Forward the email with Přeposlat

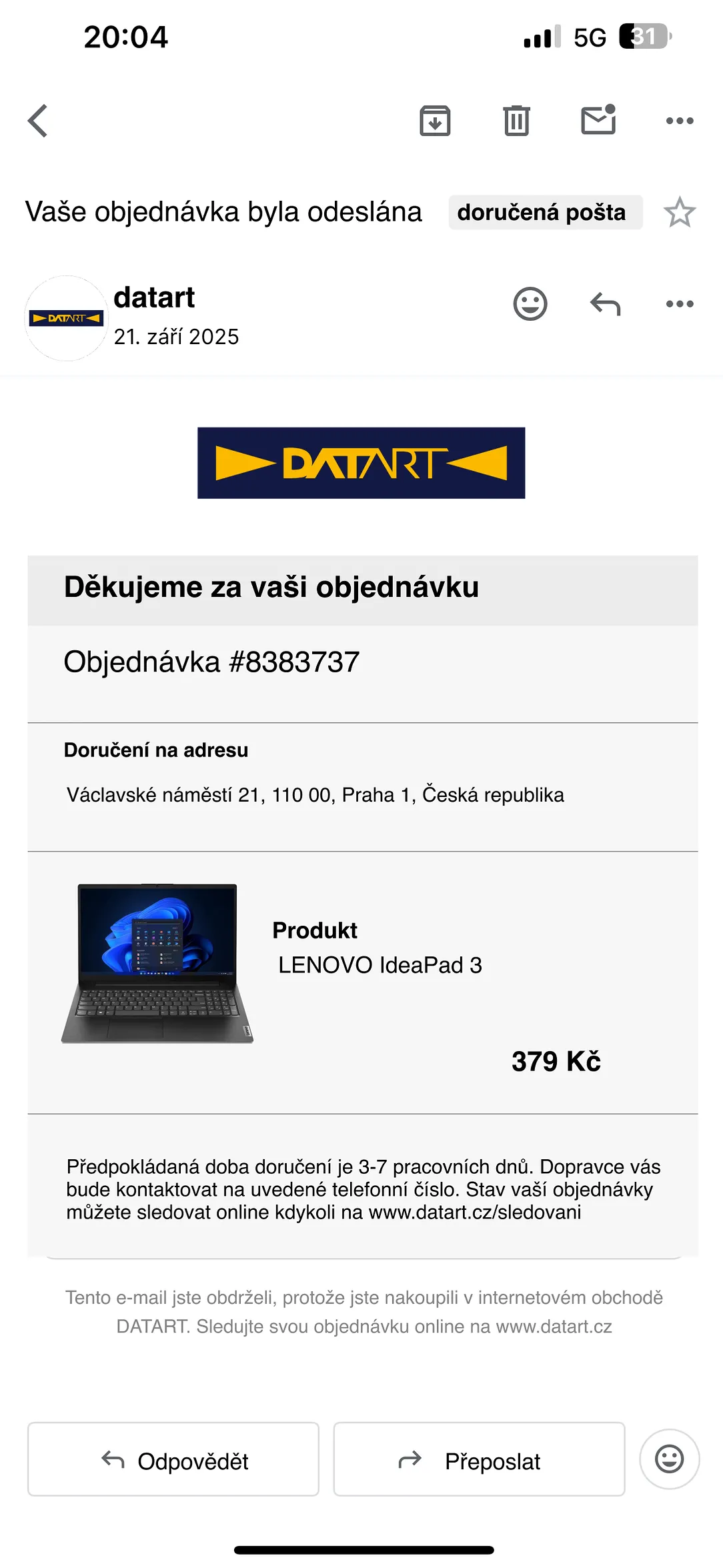(479, 1459)
